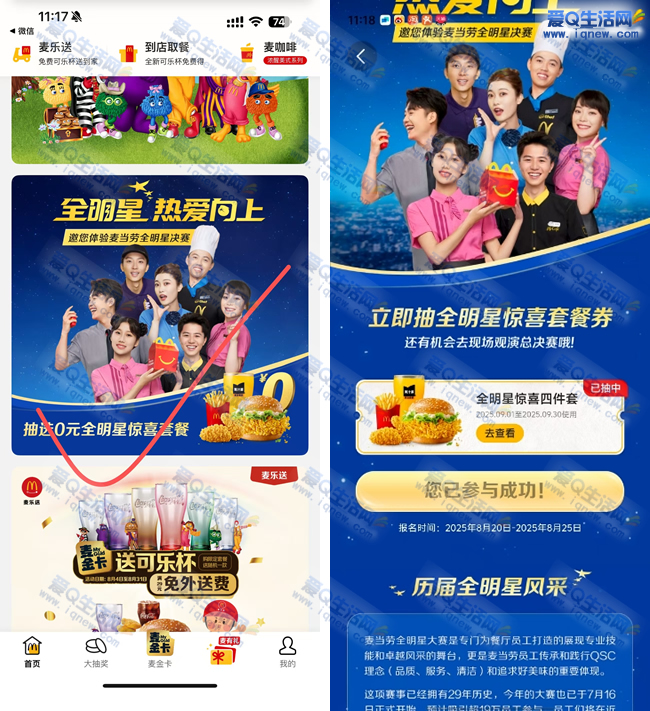Switch to the 大抽奖 tab
Screen dimensions: 650x711
[x=96, y=651]
